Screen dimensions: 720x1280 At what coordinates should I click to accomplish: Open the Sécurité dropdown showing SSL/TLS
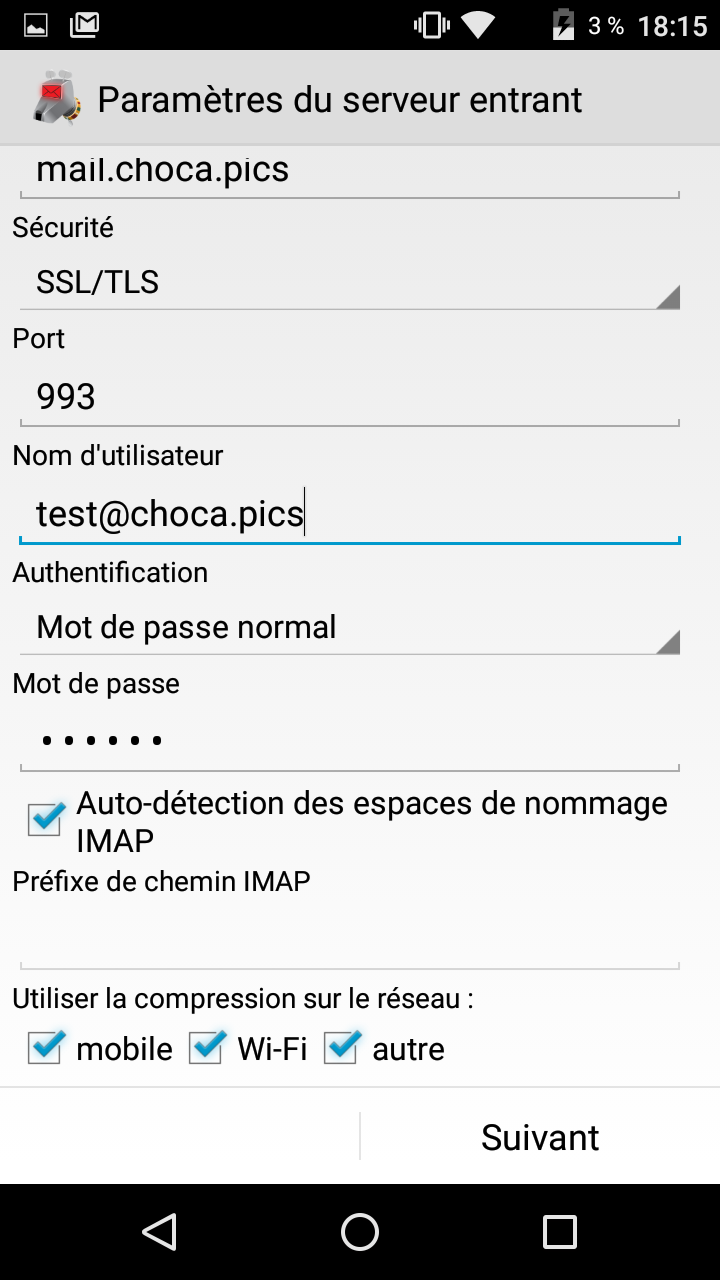349,283
